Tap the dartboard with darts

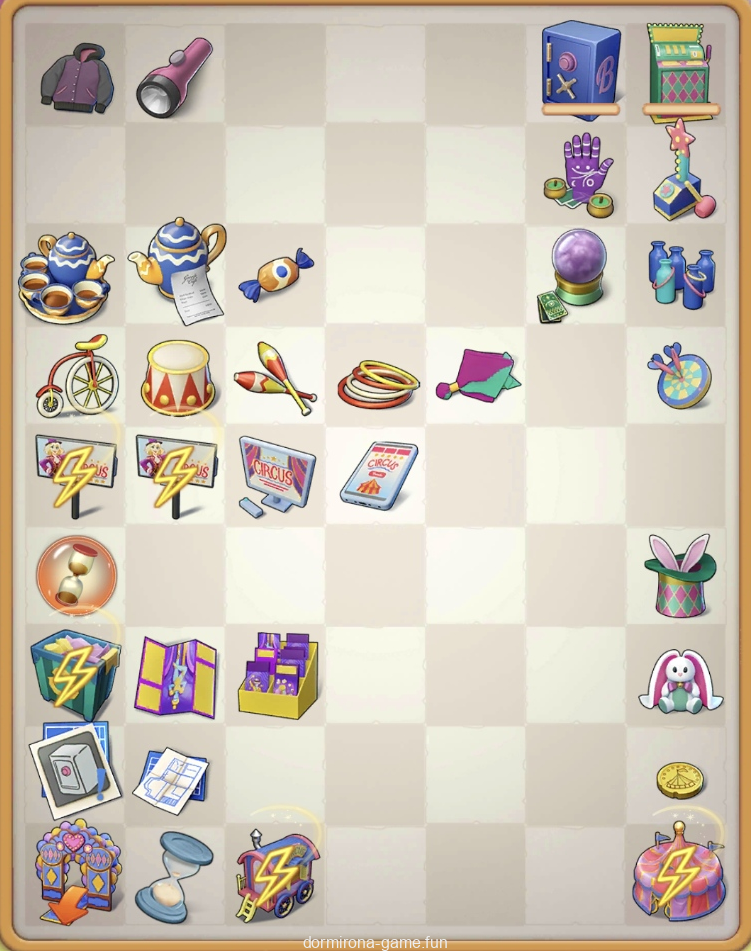(679, 375)
